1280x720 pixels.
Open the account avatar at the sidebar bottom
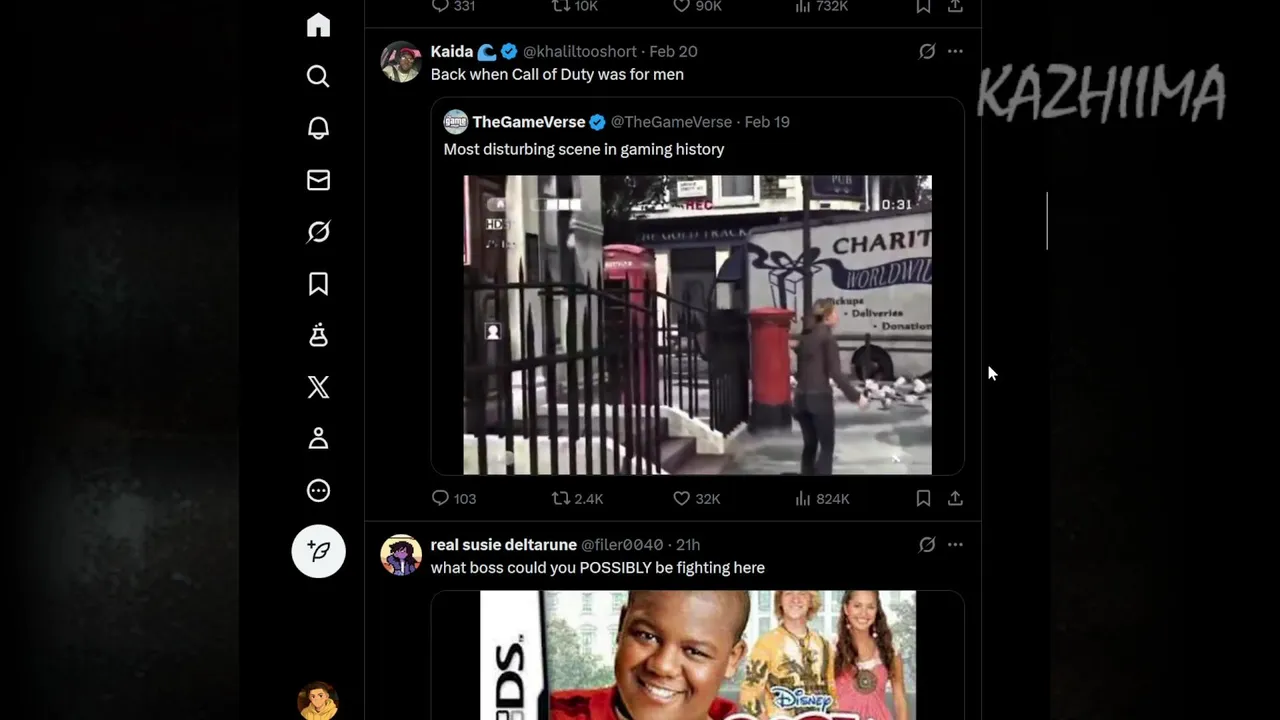(318, 701)
